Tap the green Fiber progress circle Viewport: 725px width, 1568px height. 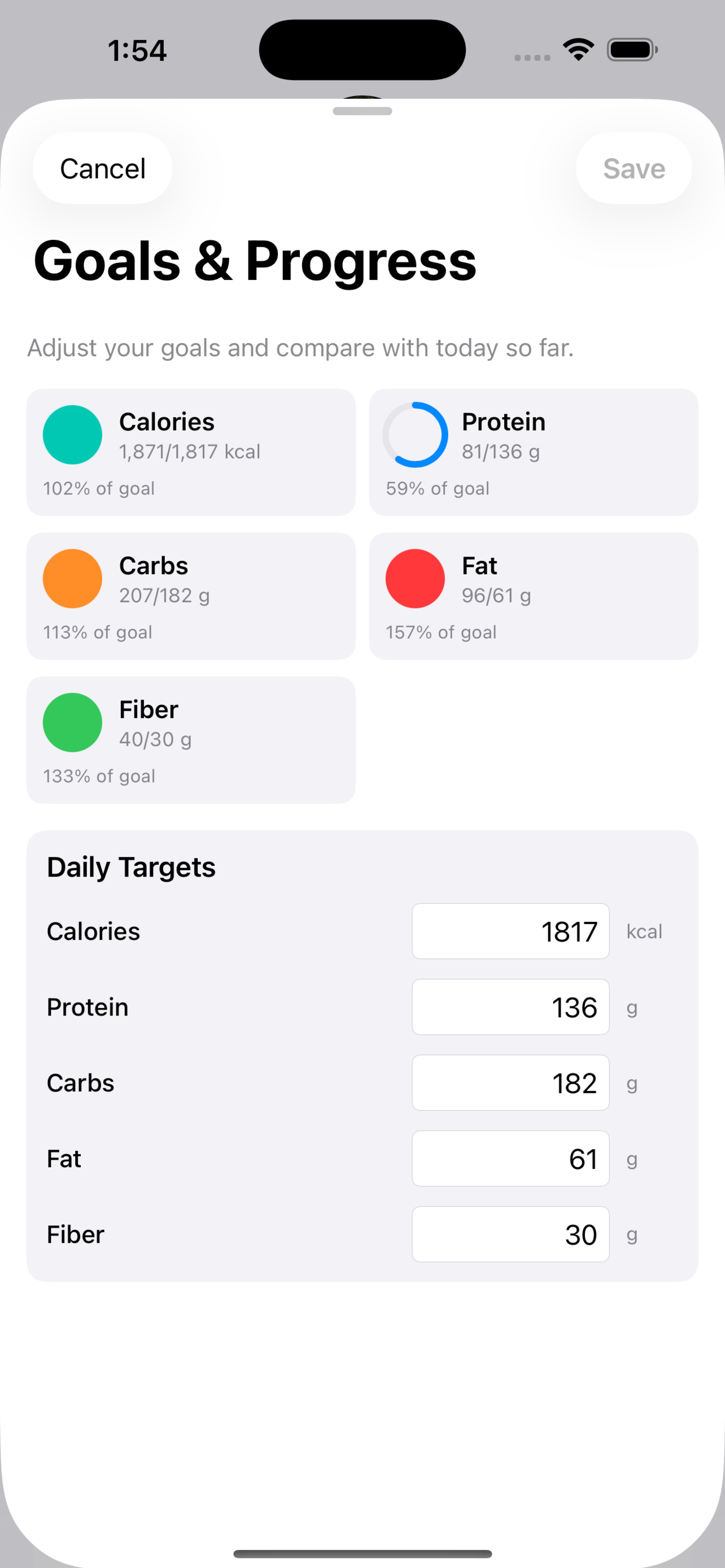(x=72, y=722)
